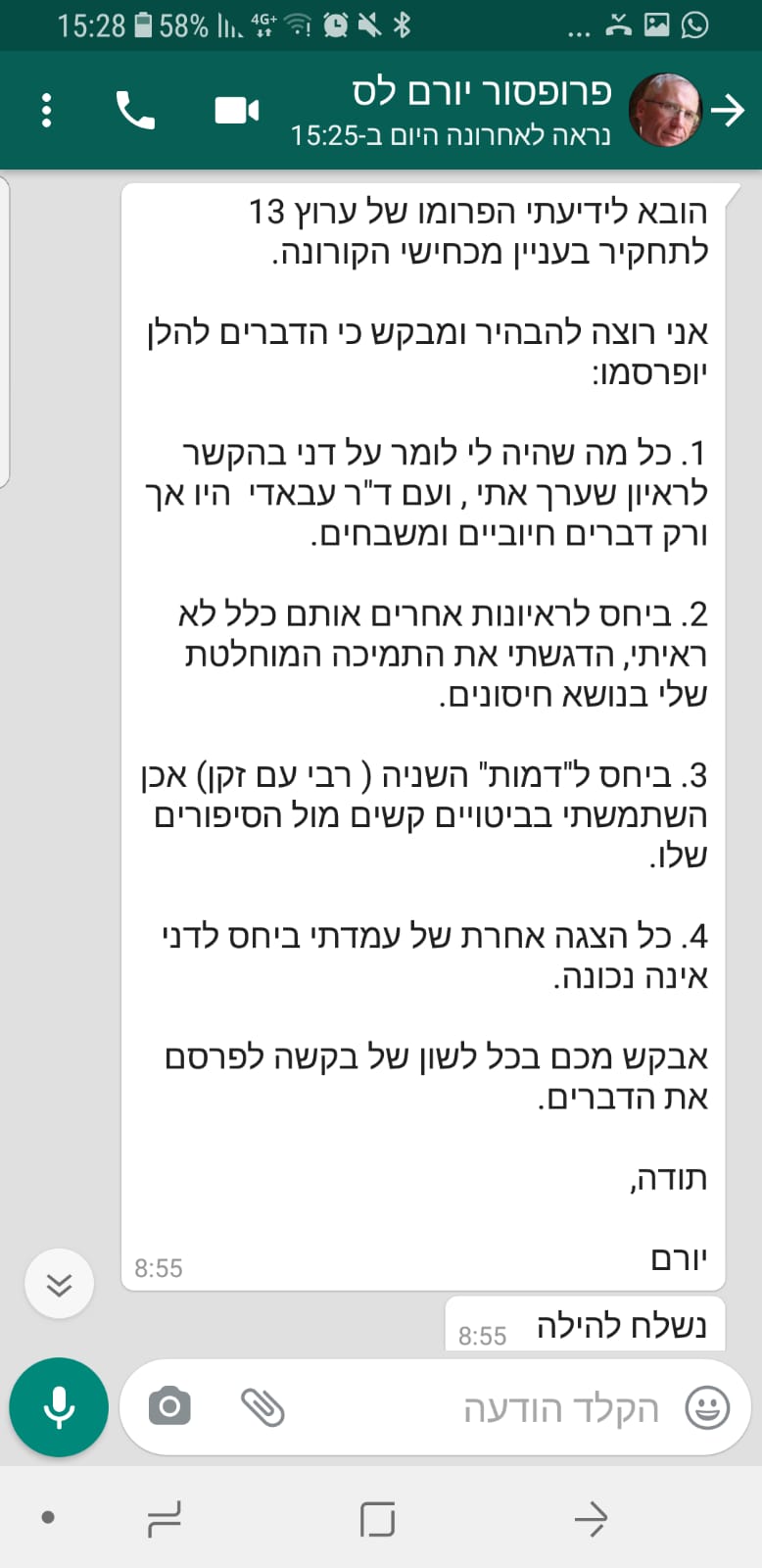
Task: Start a video call with the contact
Action: pyautogui.click(x=236, y=111)
